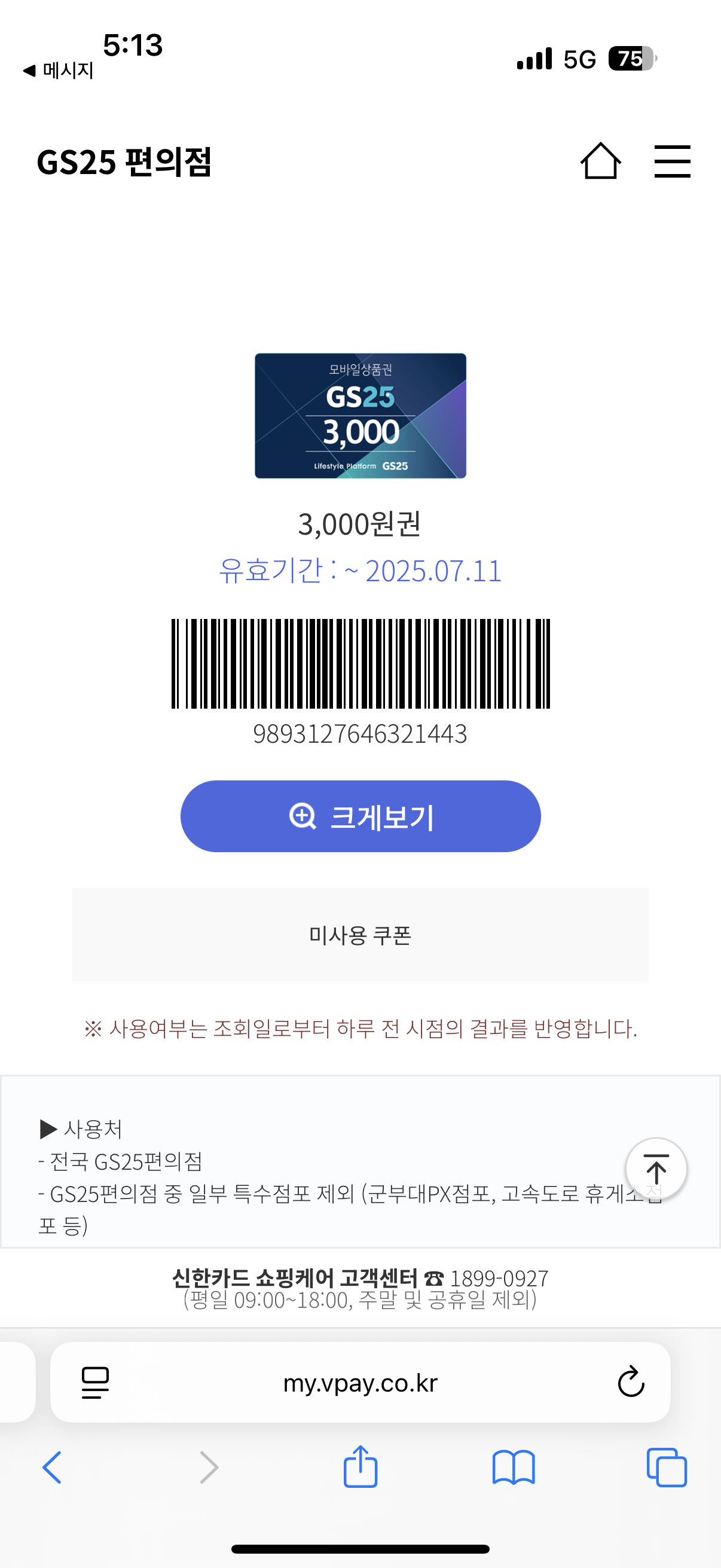Open Safari page format menu
The width and height of the screenshot is (721, 1568).
coord(96,1382)
